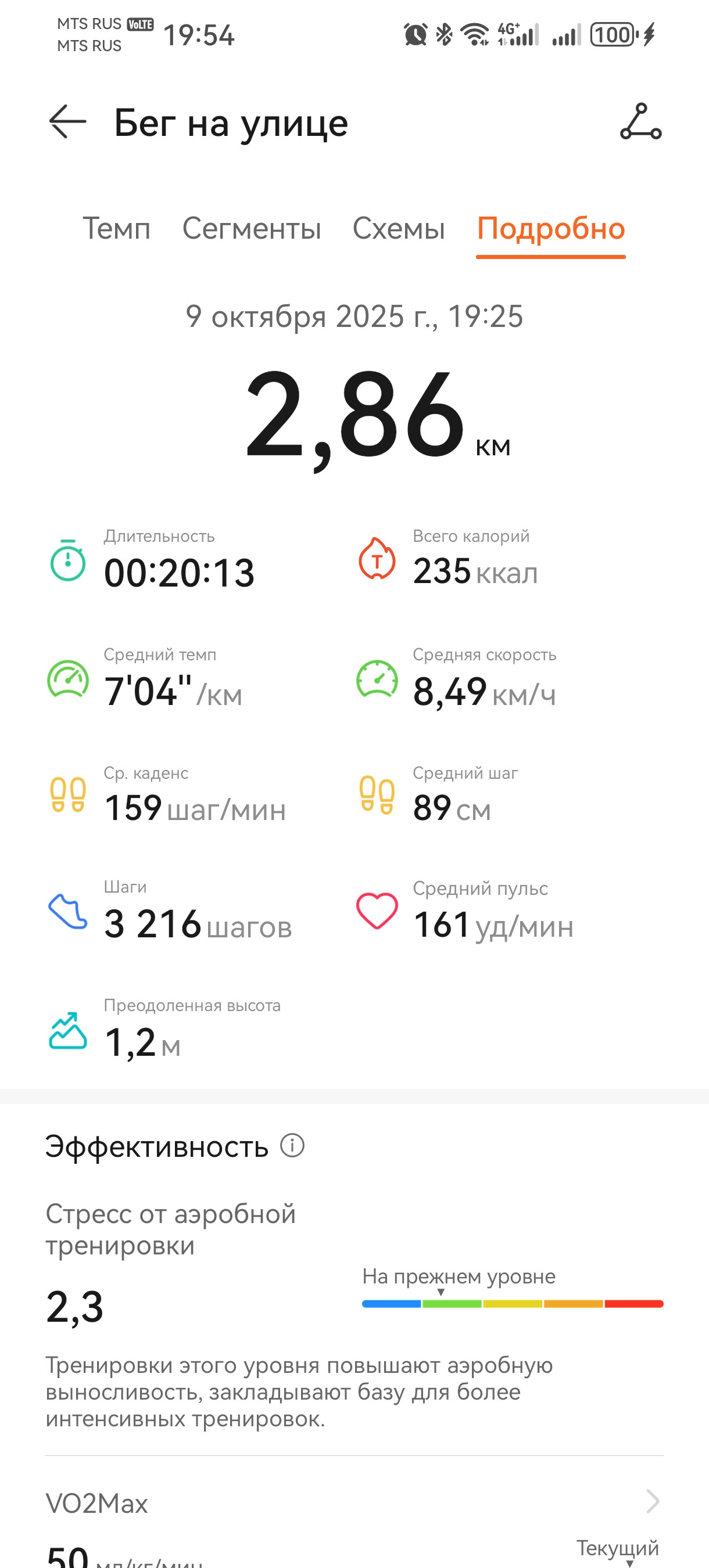Go back from the Бег на улице screen
Screen dimensions: 709x1568
click(x=67, y=122)
